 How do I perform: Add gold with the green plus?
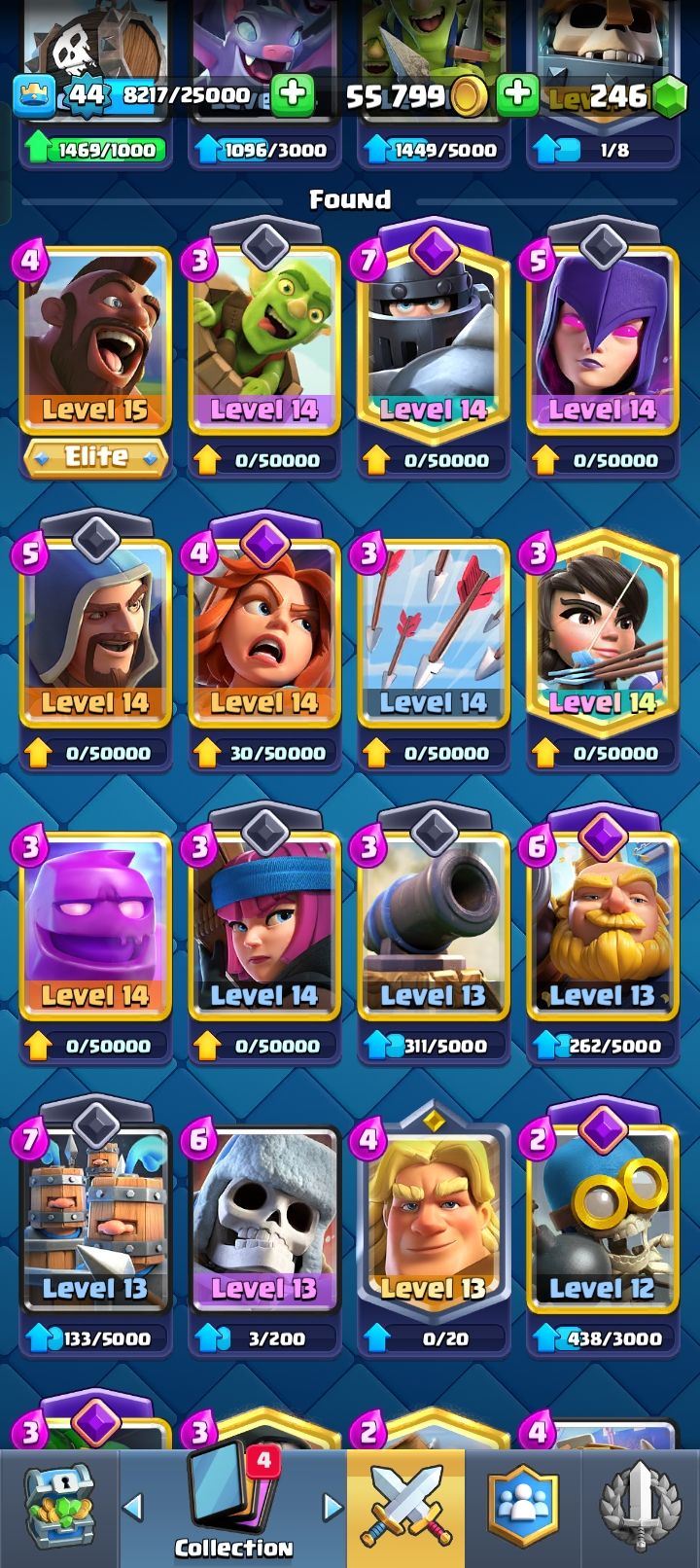pyautogui.click(x=517, y=95)
